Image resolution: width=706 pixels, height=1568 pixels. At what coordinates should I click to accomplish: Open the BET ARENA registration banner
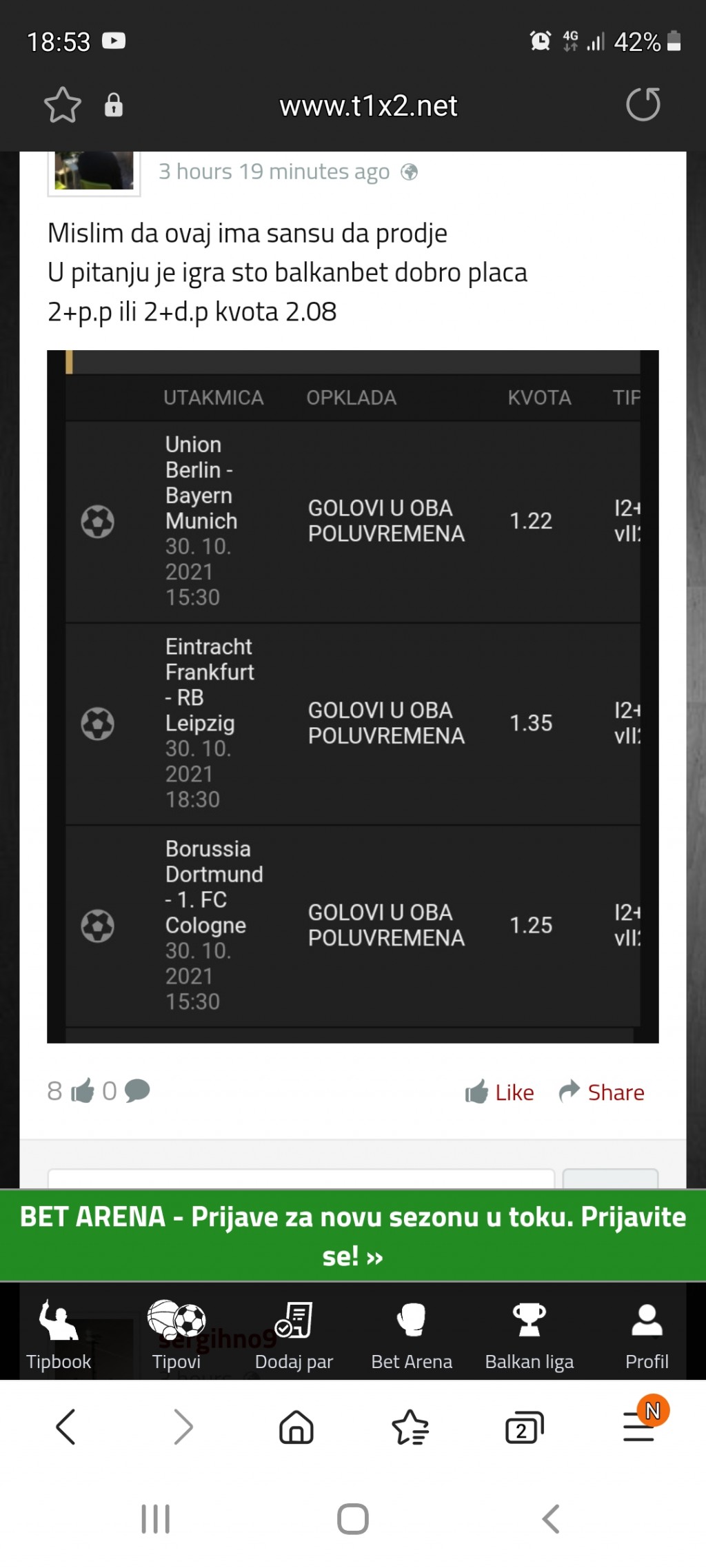click(x=353, y=1236)
